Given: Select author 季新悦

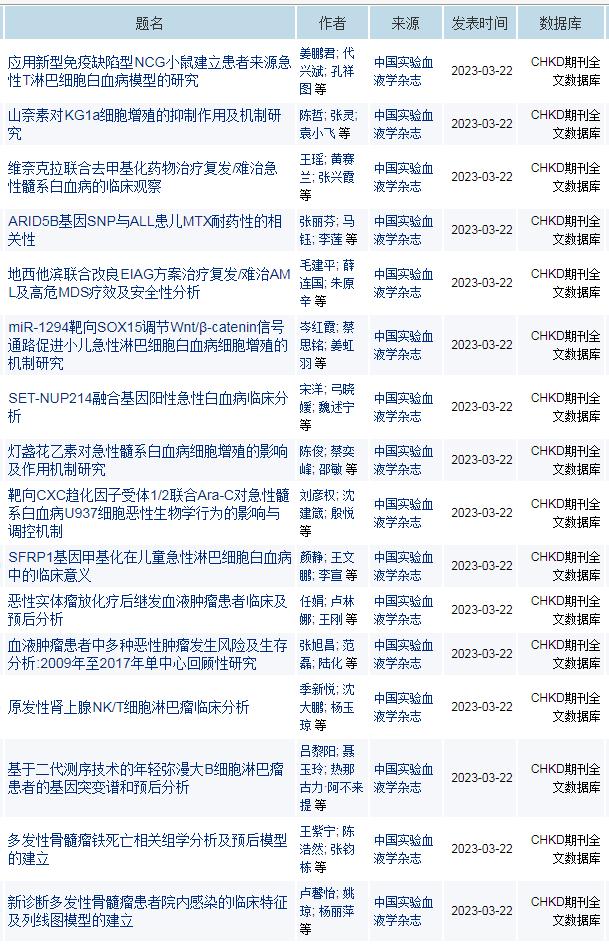Looking at the screenshot, I should point(319,689).
